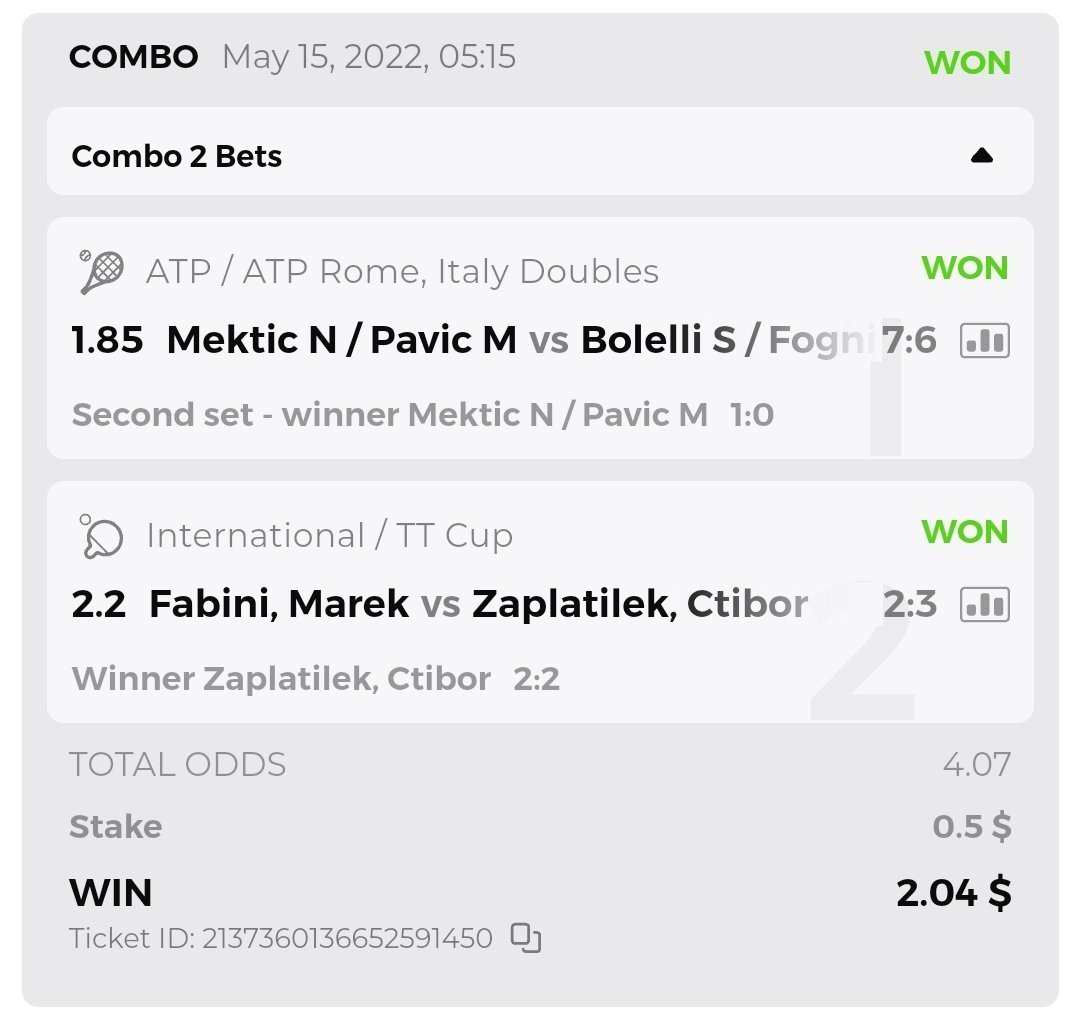Open statistics for Mektic/Pavic match
This screenshot has width=1080, height=1020.
click(x=984, y=341)
